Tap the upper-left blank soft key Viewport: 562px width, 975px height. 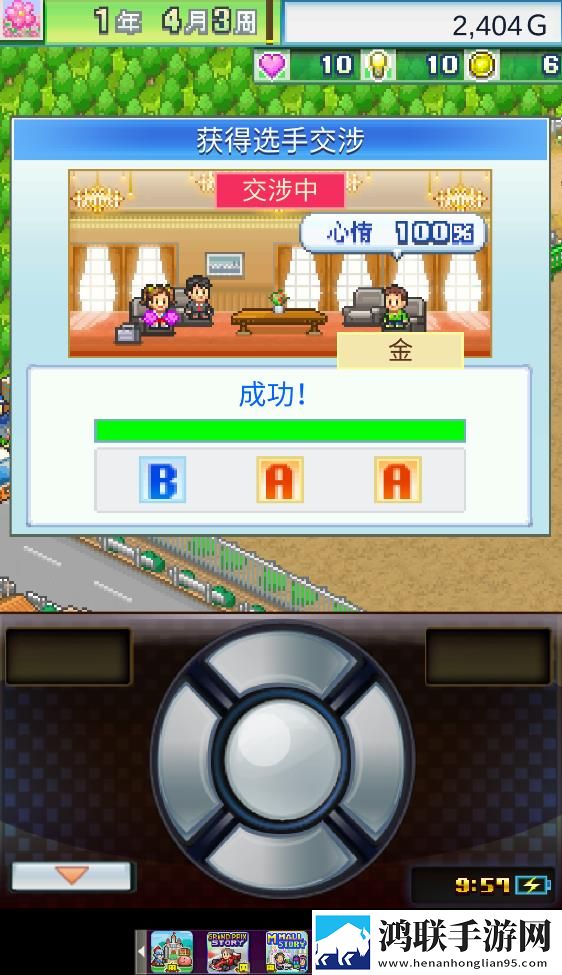coord(68,656)
